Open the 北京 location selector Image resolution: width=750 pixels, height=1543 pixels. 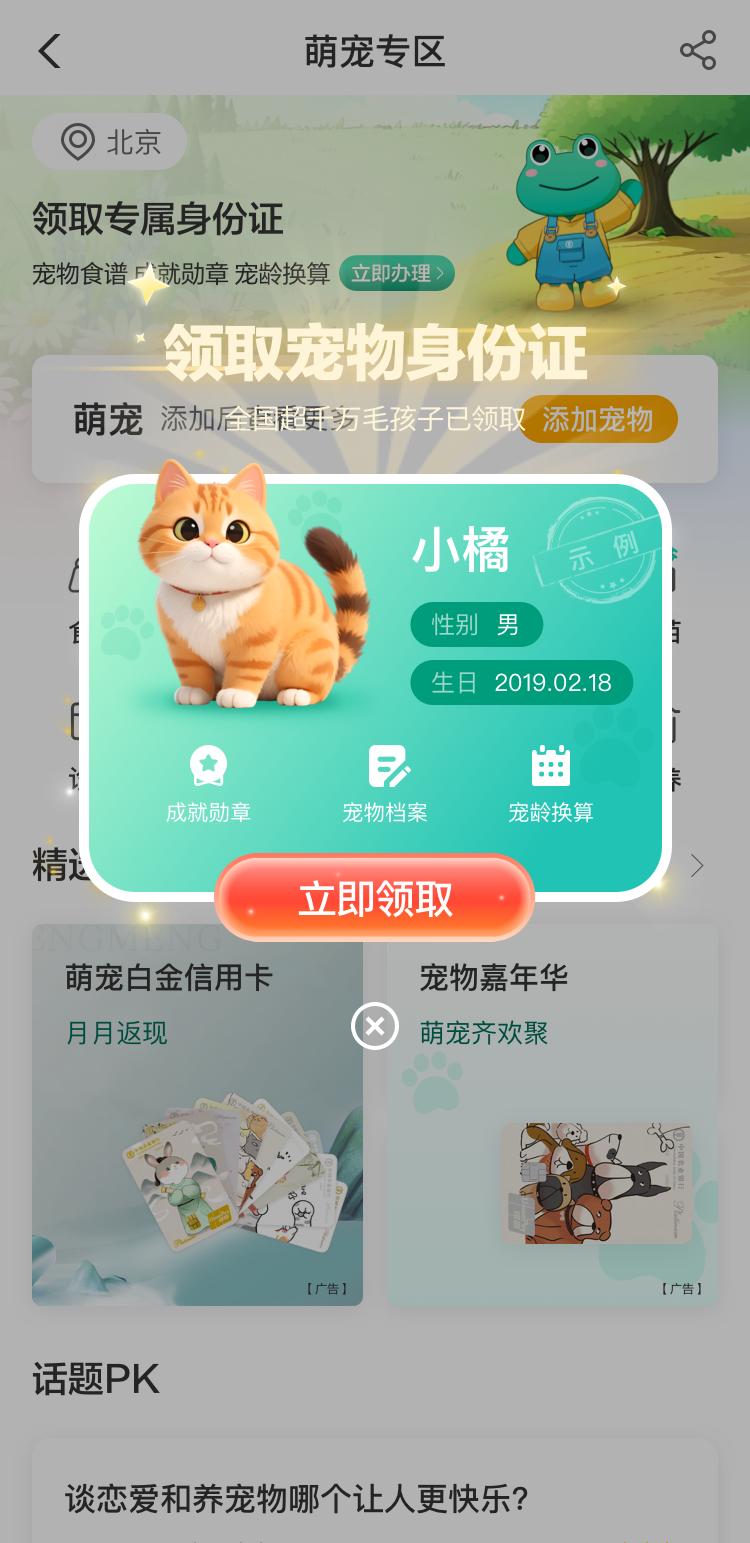point(110,142)
